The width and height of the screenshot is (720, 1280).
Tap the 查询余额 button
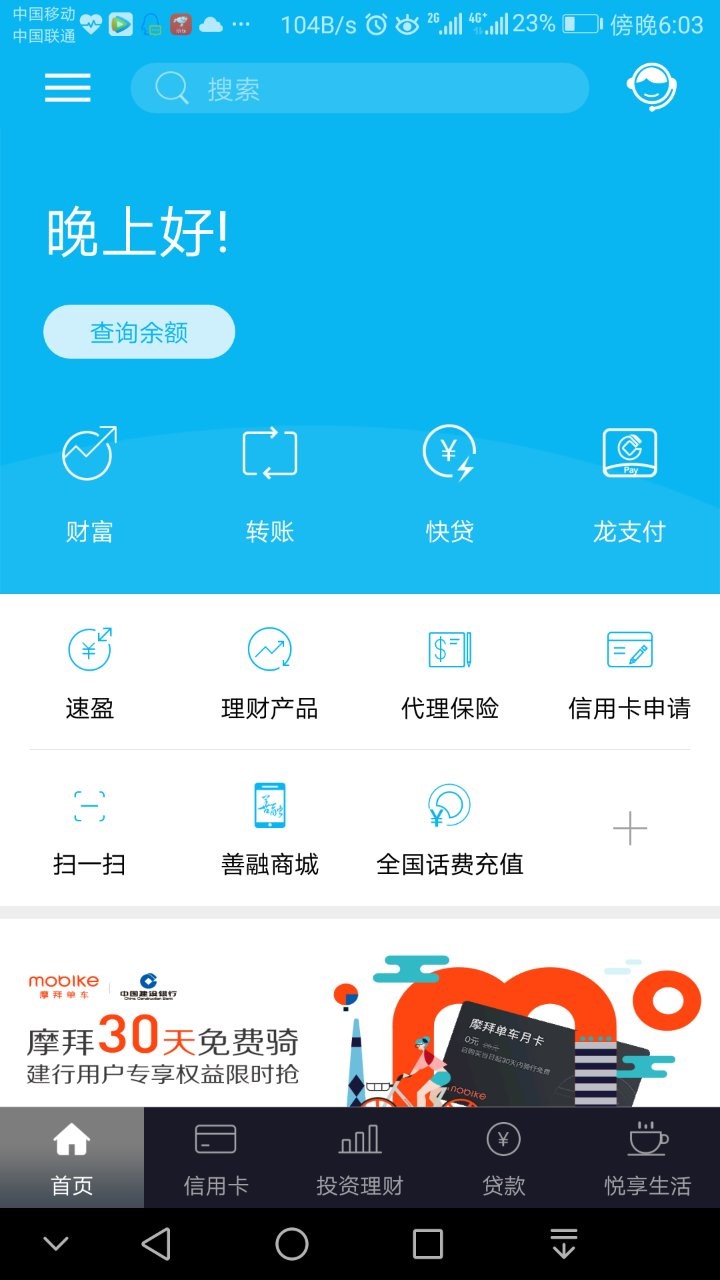(x=139, y=332)
